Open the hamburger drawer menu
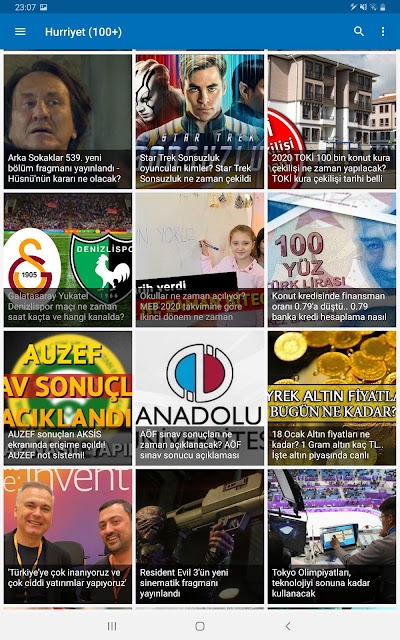Image resolution: width=400 pixels, height=640 pixels. point(20,32)
